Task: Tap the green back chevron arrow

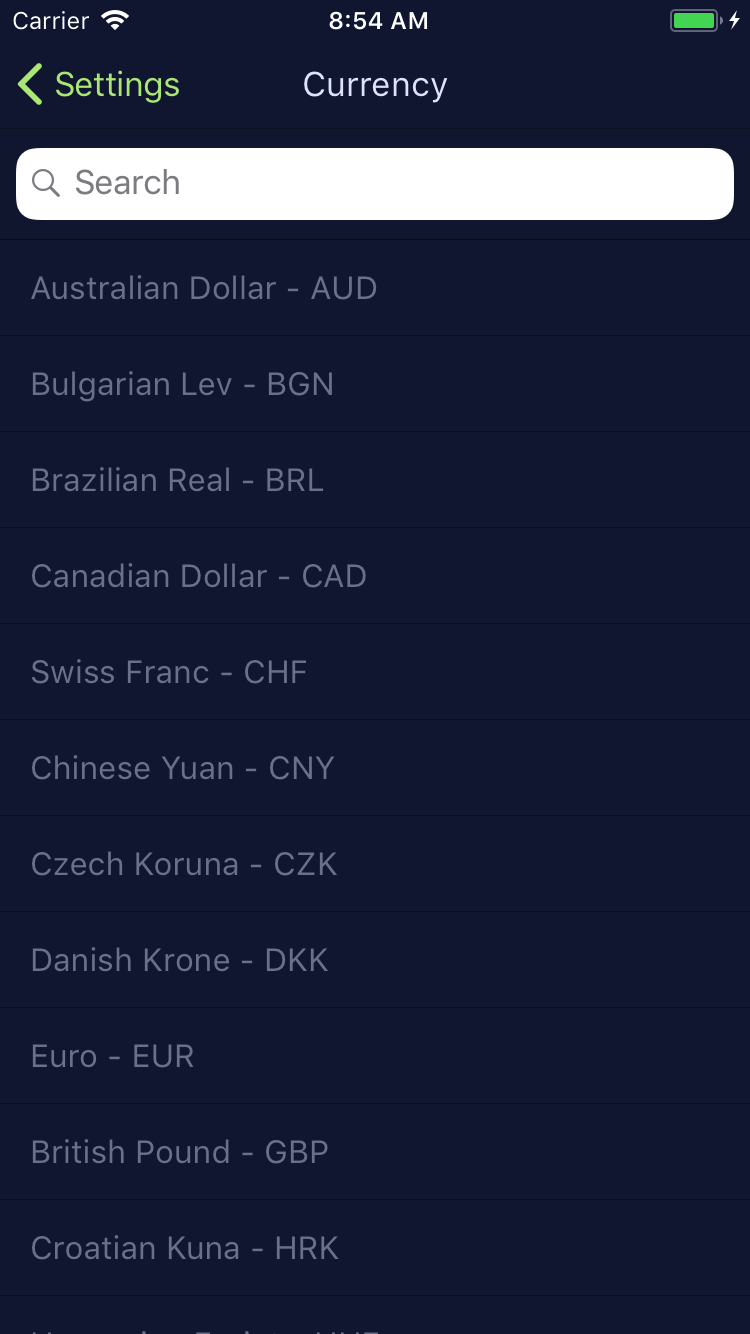Action: pos(28,84)
